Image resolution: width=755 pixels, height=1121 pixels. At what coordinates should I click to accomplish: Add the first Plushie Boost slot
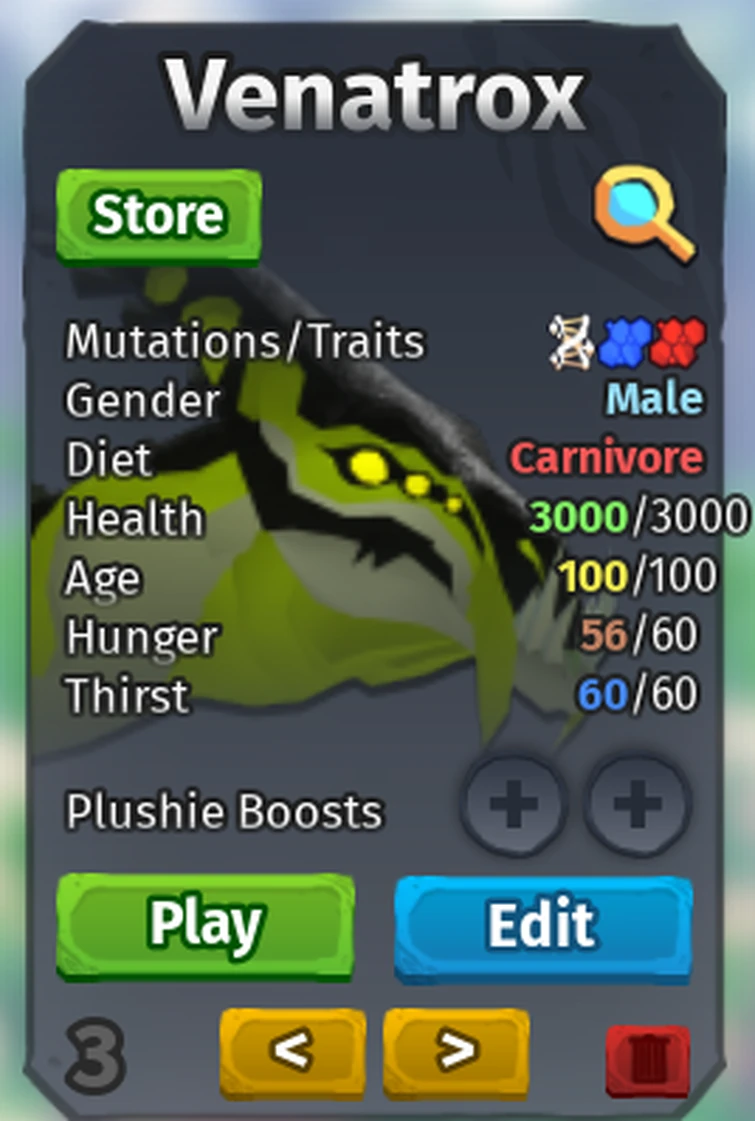click(x=515, y=804)
